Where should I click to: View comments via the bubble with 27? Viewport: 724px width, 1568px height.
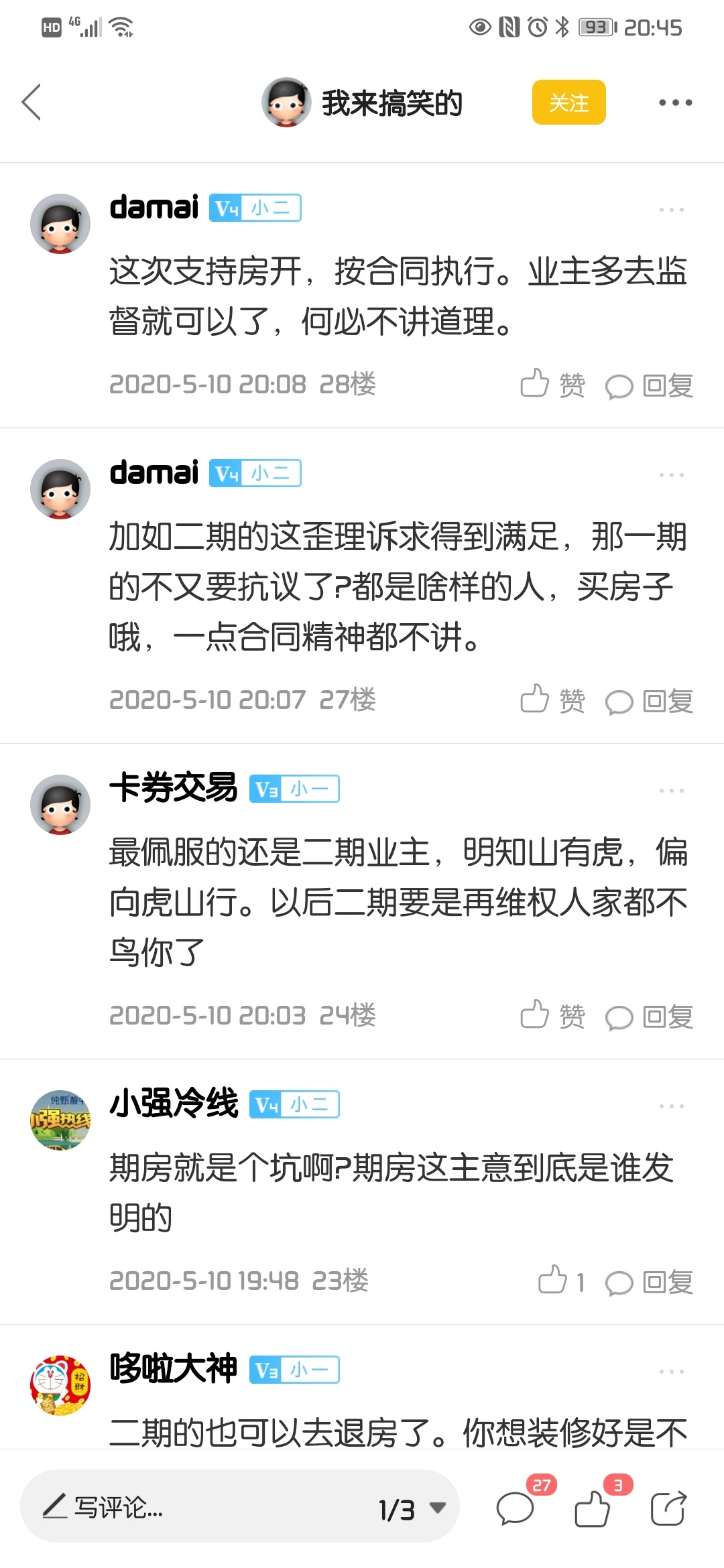[515, 1509]
